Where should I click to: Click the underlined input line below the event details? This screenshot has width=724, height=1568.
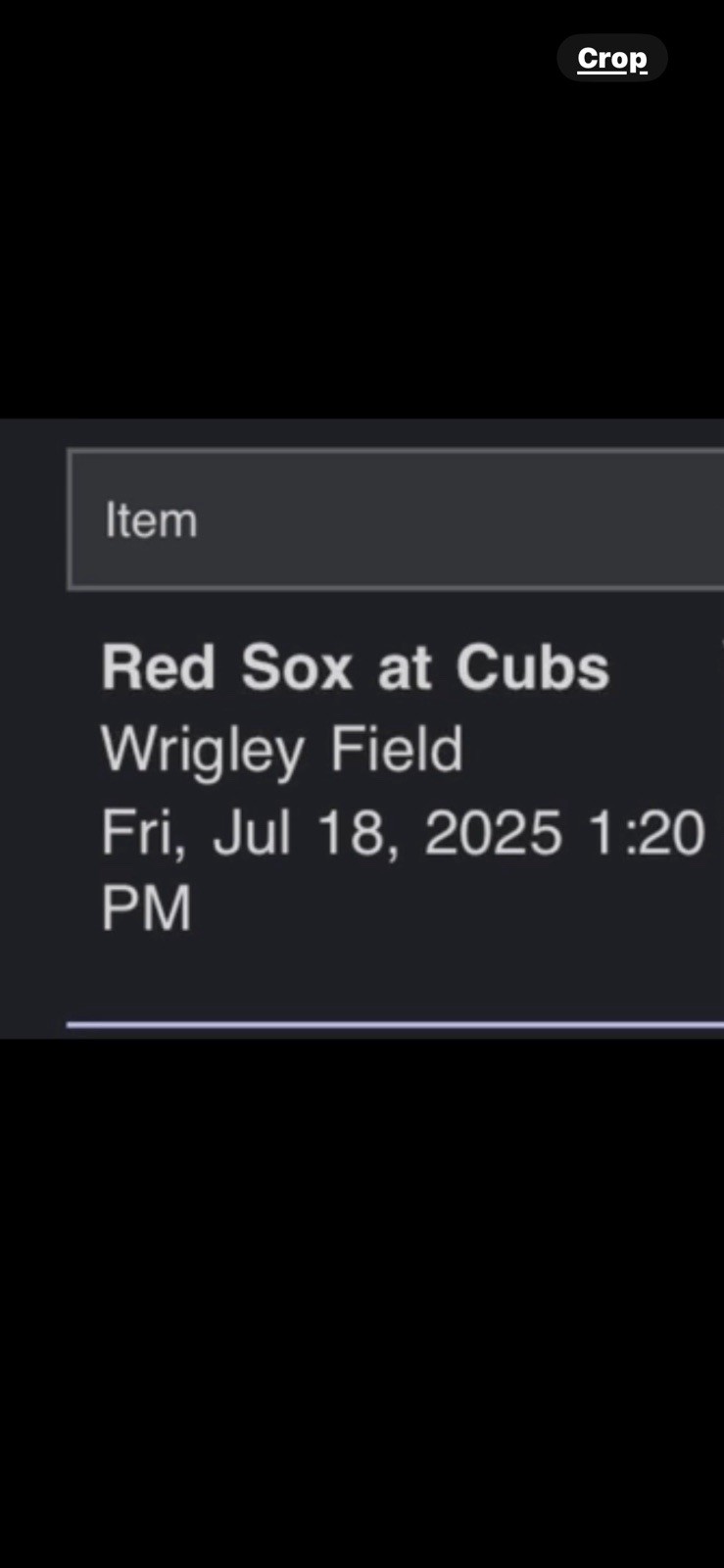(x=392, y=1023)
